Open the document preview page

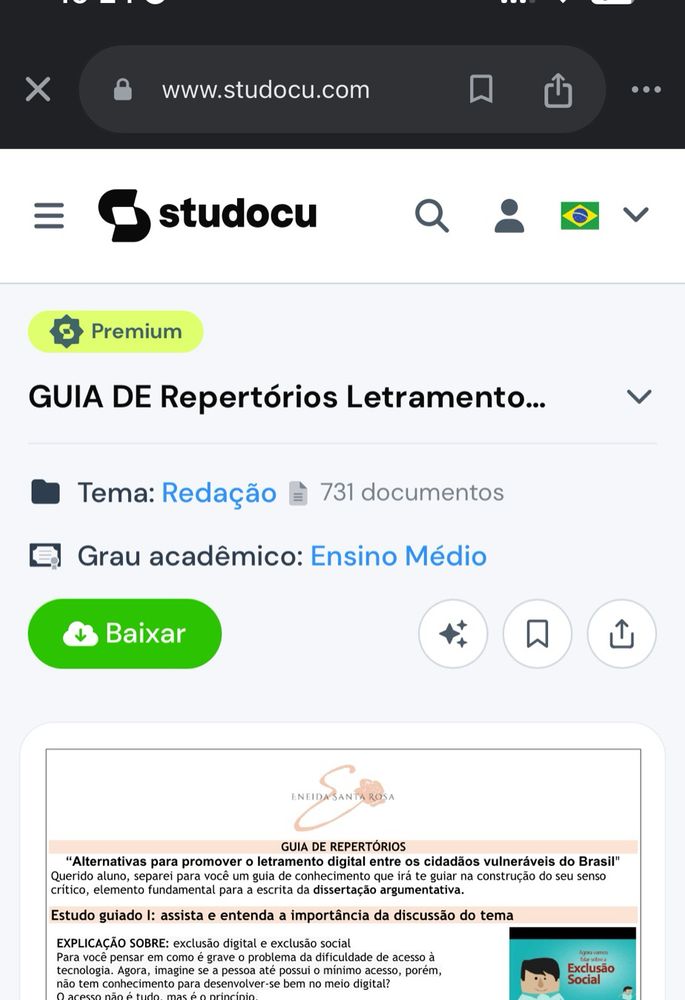pyautogui.click(x=342, y=880)
